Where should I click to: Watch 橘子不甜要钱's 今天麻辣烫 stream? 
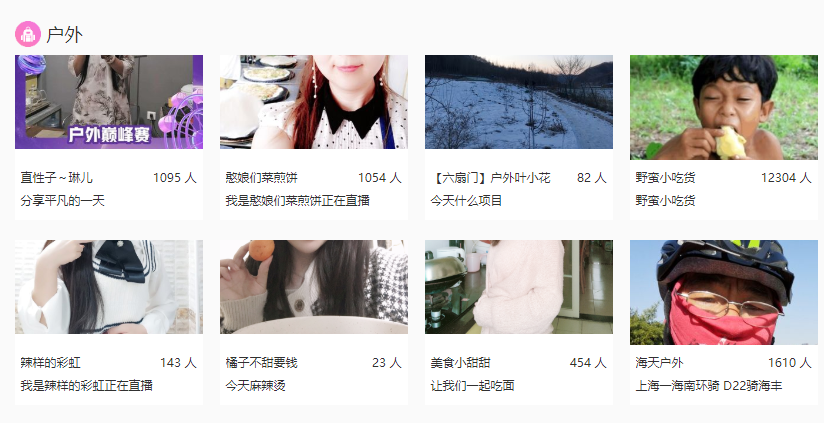[x=314, y=287]
